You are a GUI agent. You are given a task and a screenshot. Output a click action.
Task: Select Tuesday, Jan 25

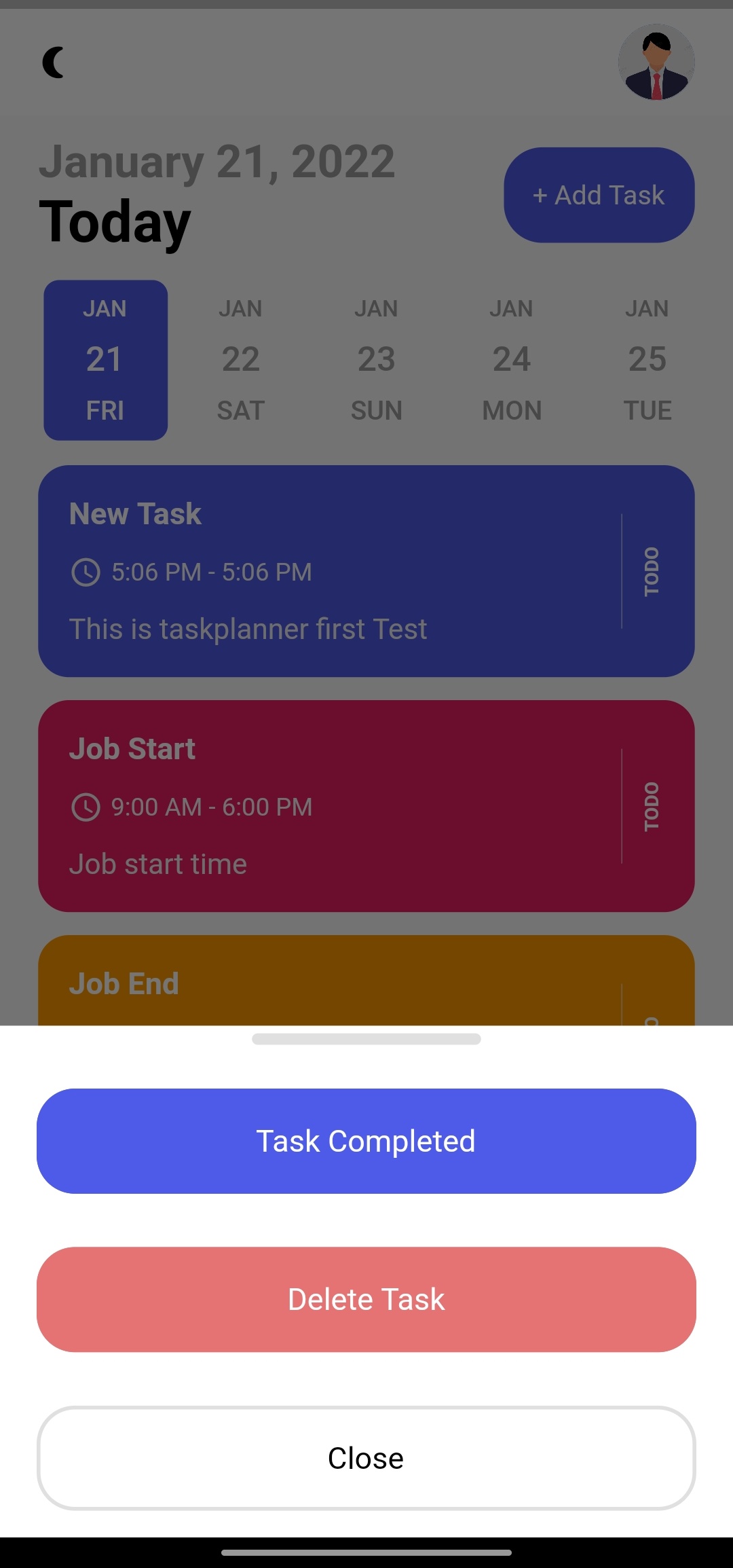point(647,360)
